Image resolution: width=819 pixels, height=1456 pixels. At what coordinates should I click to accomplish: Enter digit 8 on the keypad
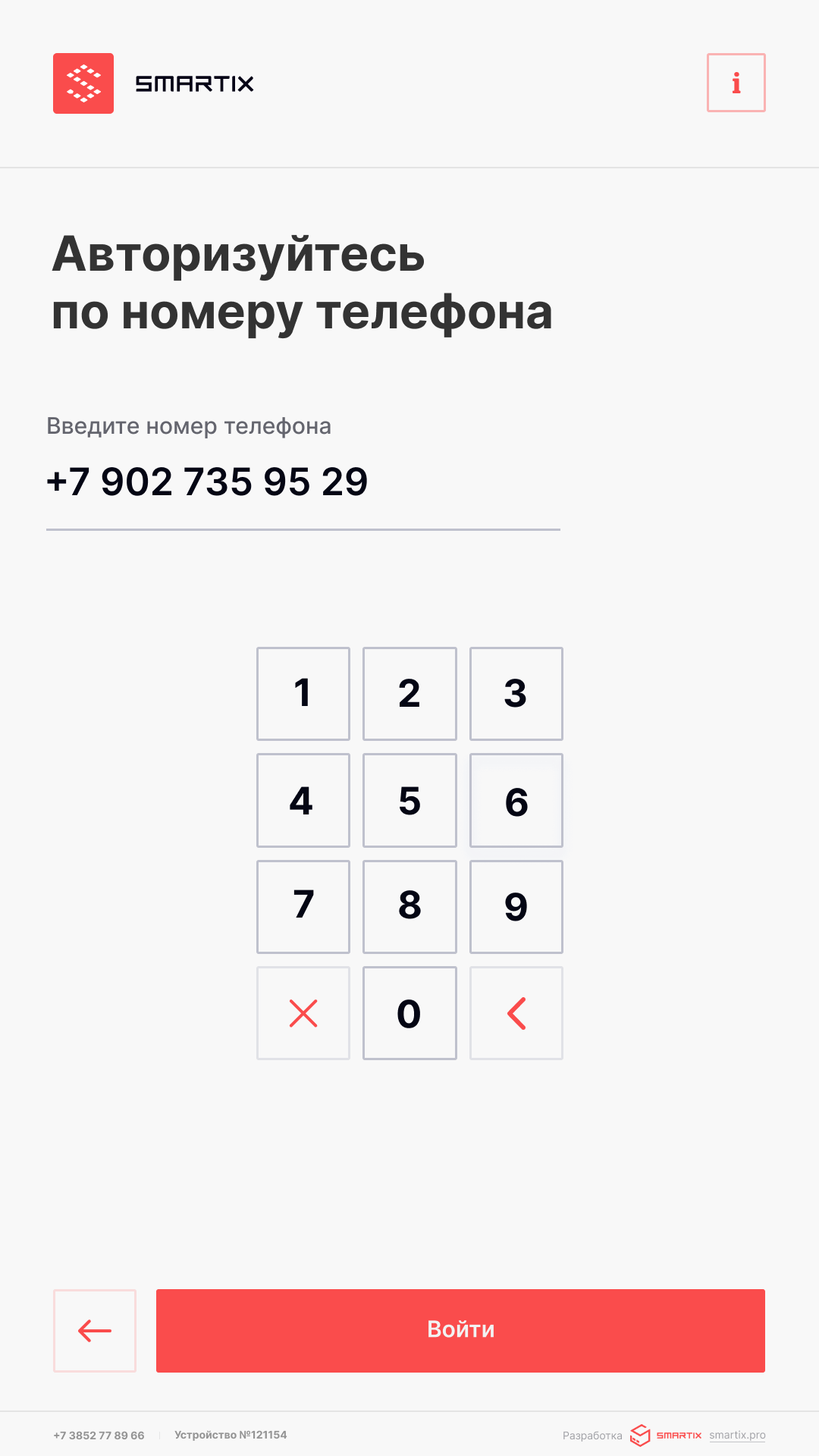[x=409, y=907]
